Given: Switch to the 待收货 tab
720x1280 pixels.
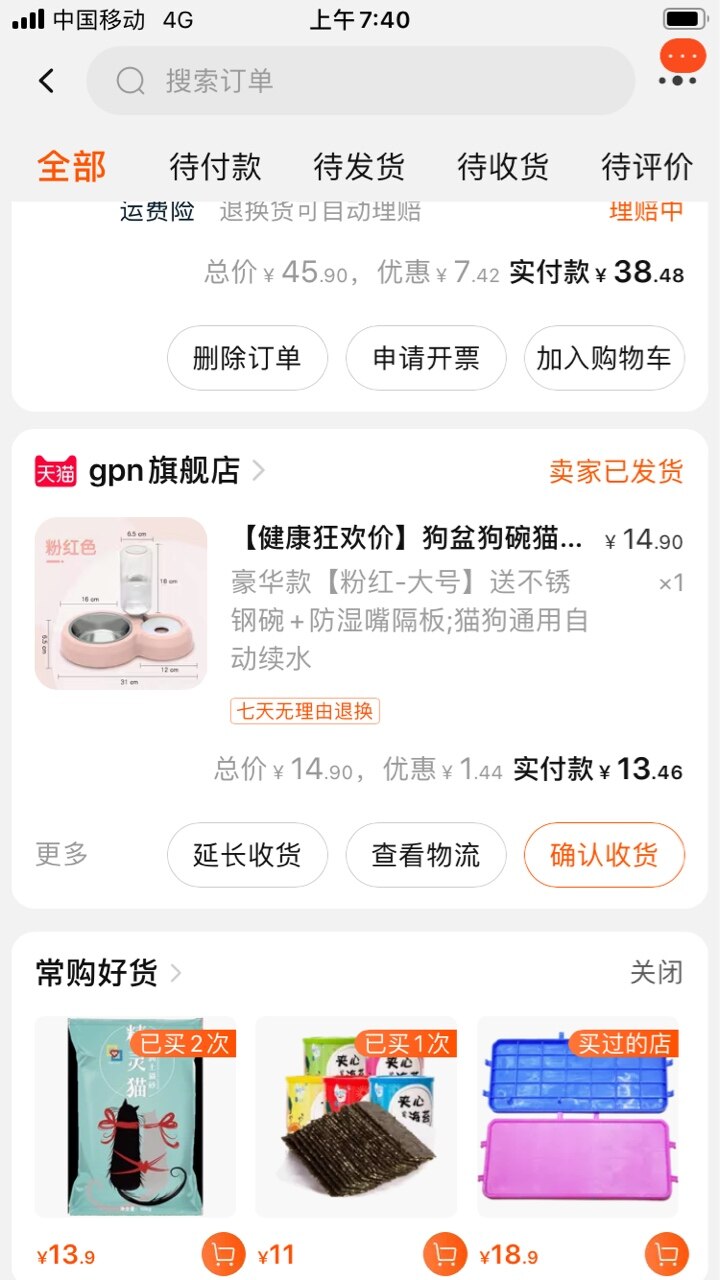Looking at the screenshot, I should pos(503,166).
